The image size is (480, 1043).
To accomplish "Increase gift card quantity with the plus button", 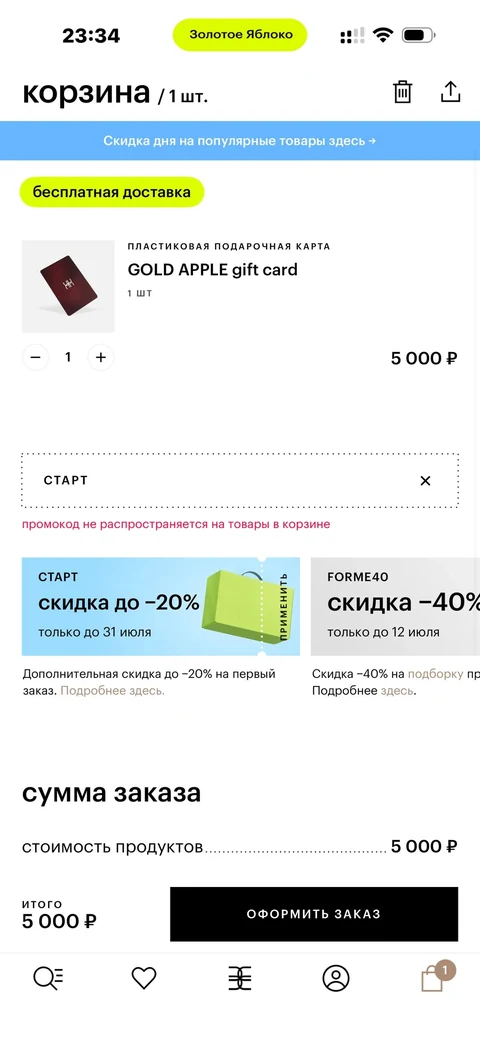I will click(x=100, y=357).
